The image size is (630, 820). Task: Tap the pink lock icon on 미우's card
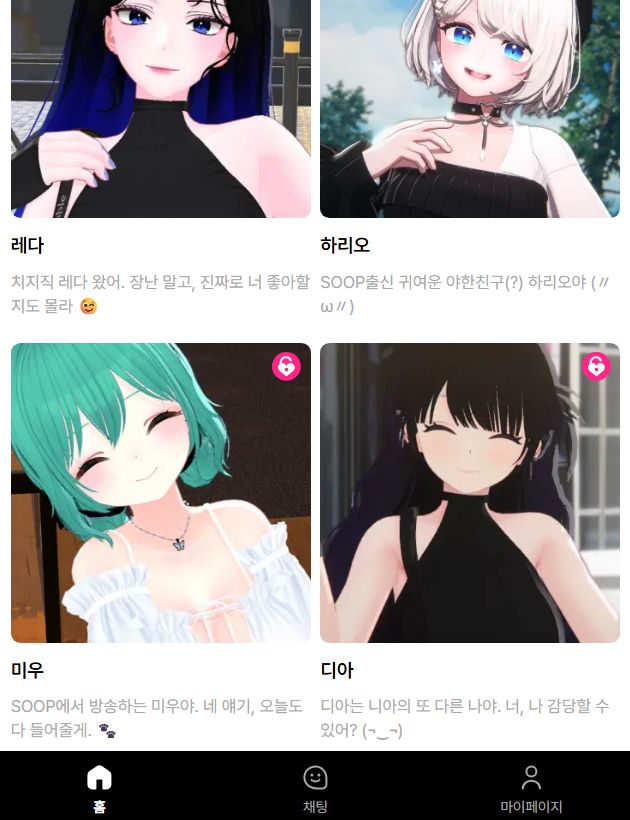(286, 367)
